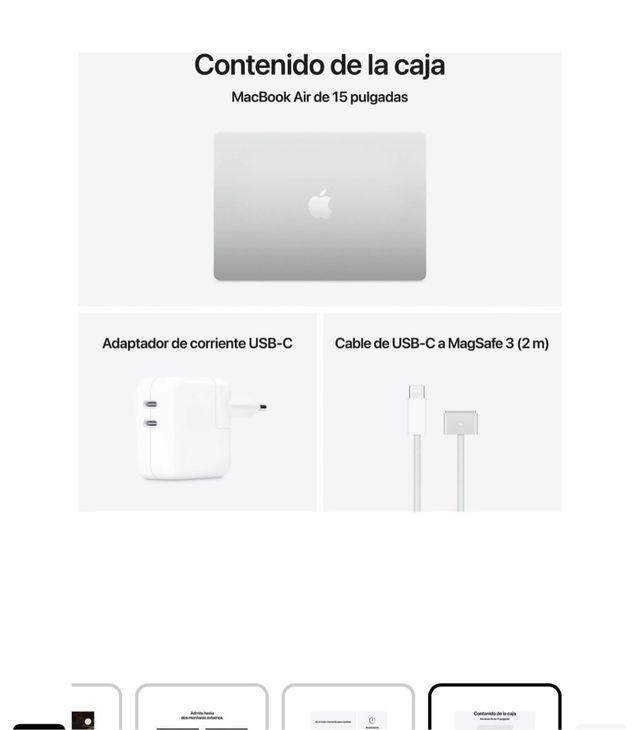Viewport: 640px width, 730px height.
Task: Open the selected 'Contenido de la caja' thumbnail
Action: (494, 709)
